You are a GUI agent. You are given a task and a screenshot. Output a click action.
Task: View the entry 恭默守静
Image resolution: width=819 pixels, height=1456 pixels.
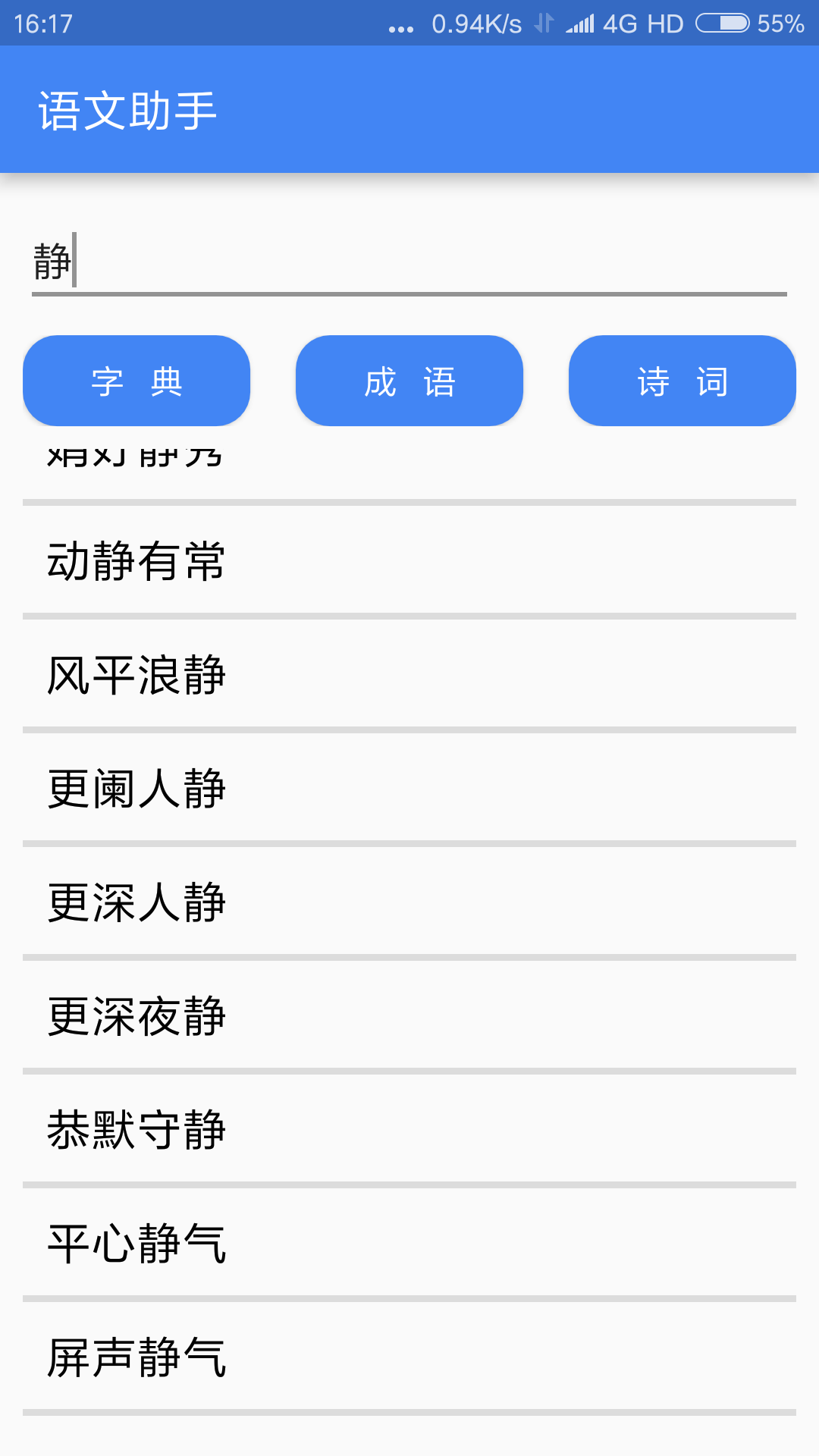tap(409, 1129)
